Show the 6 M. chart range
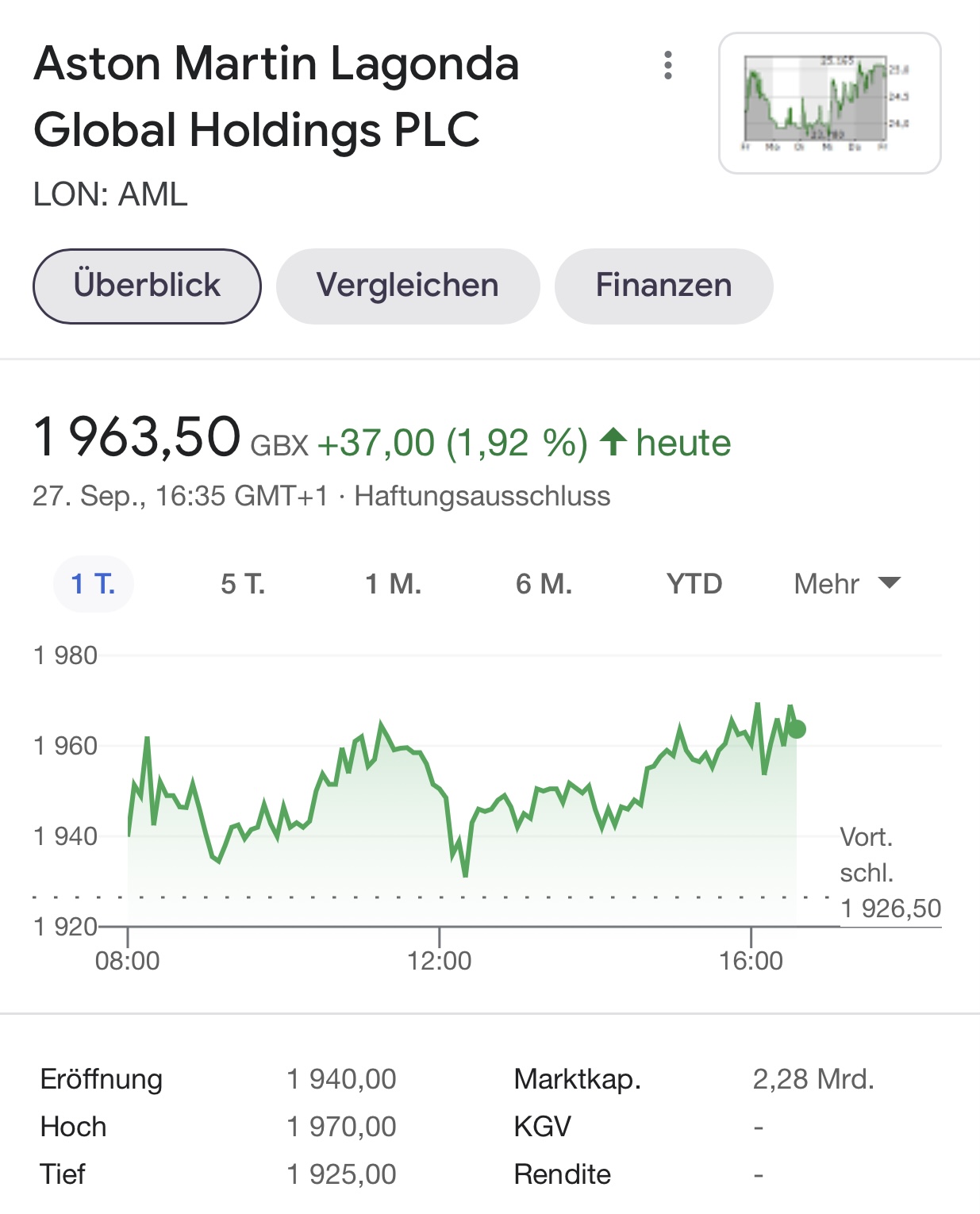This screenshot has height=1214, width=980. click(x=544, y=584)
